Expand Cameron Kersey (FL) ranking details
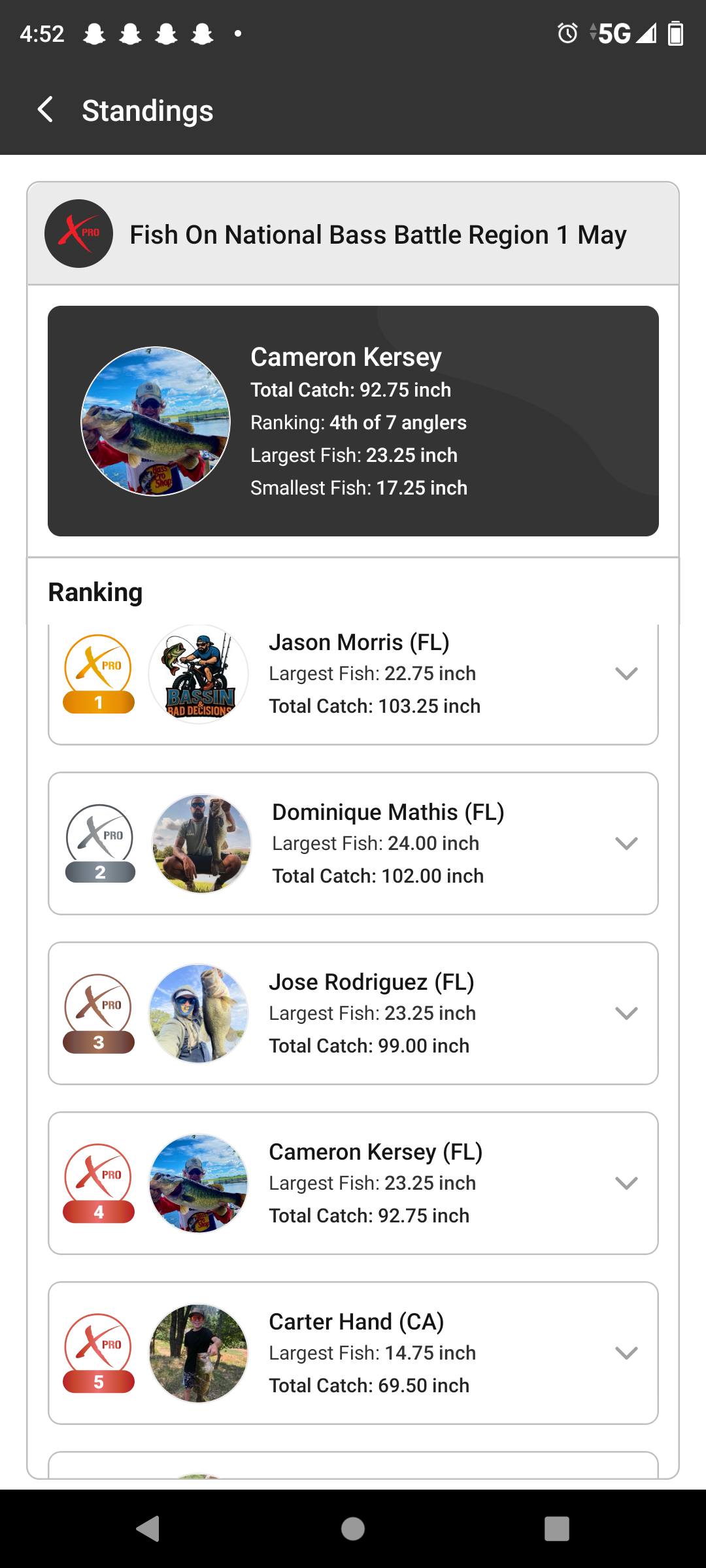The width and height of the screenshot is (706, 1568). pos(626,1183)
